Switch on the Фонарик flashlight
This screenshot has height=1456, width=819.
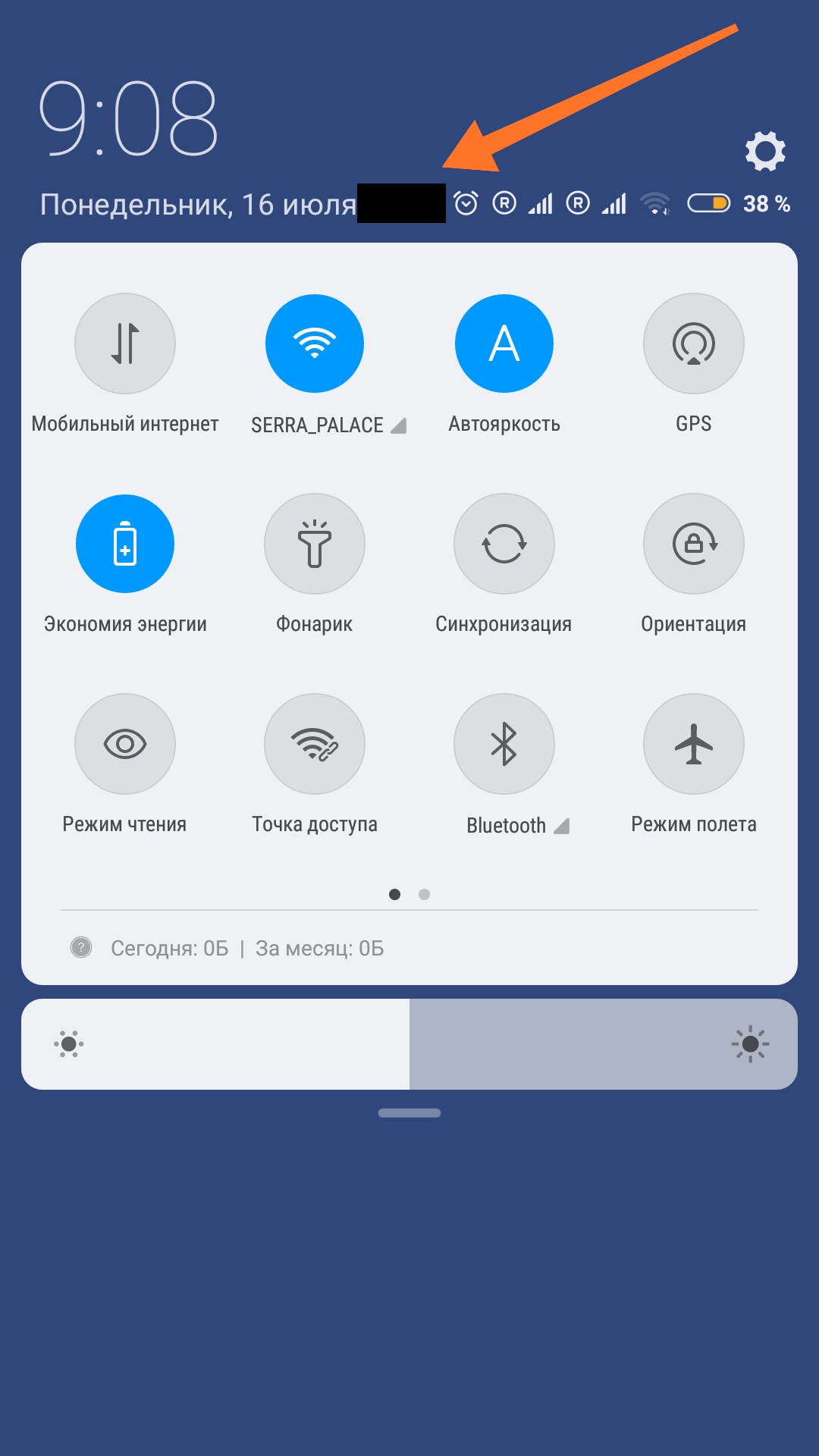tap(315, 544)
